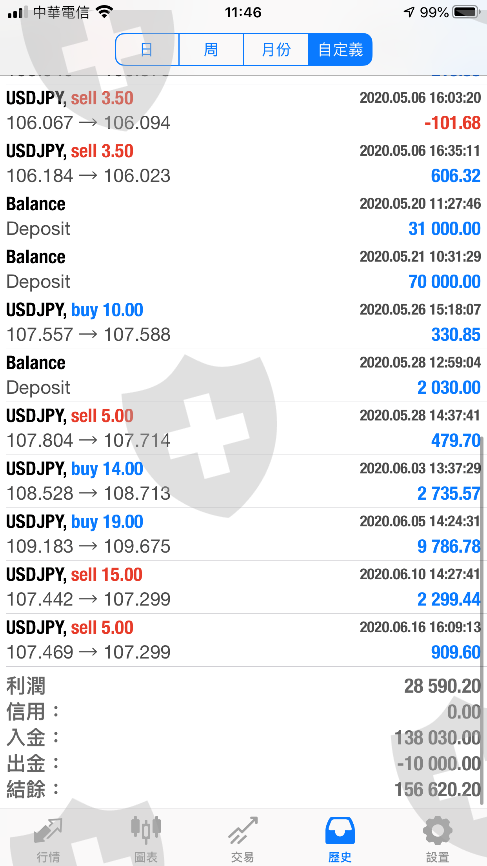Expand the USDJPY sell 3.50 trade at 16:03:20
Image resolution: width=487 pixels, height=866 pixels.
[x=244, y=110]
